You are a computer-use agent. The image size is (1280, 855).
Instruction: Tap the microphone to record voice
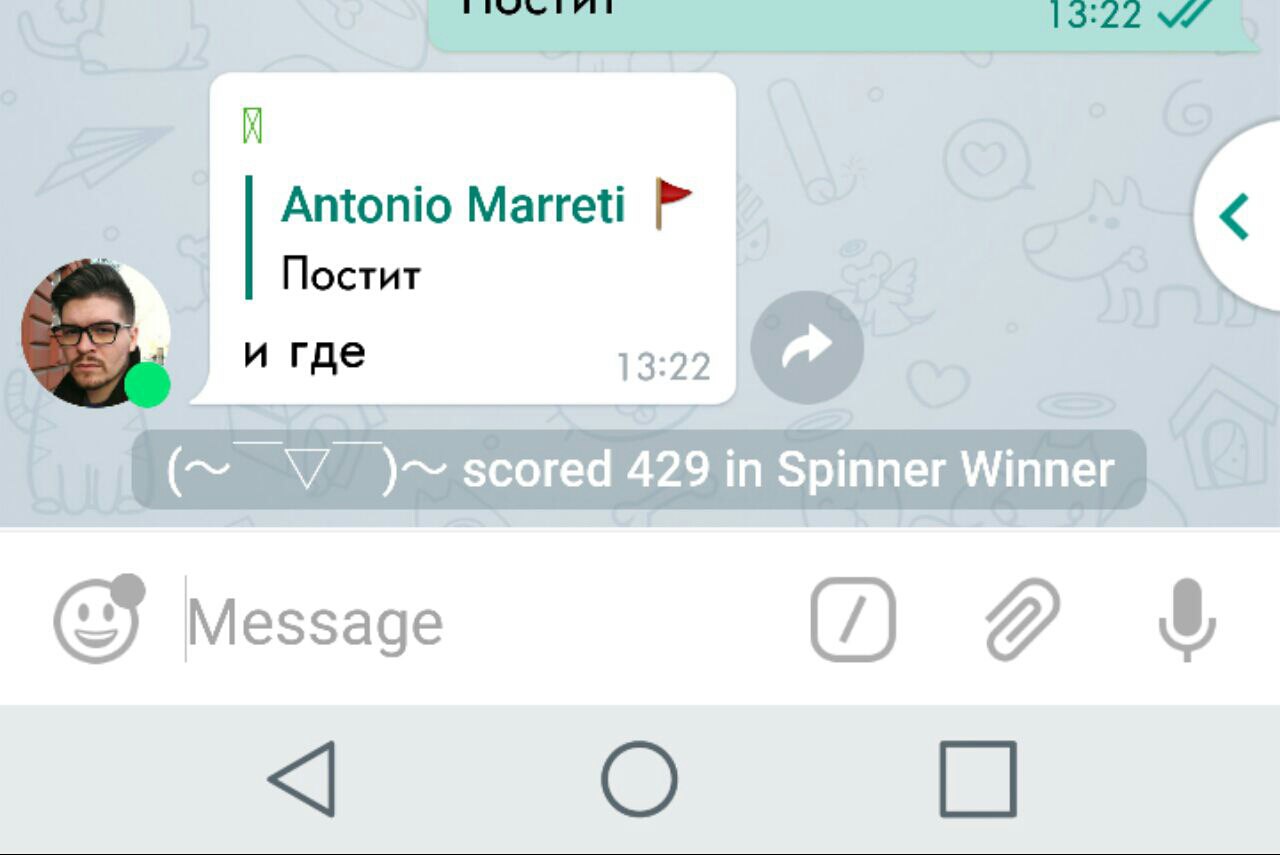pos(1187,620)
